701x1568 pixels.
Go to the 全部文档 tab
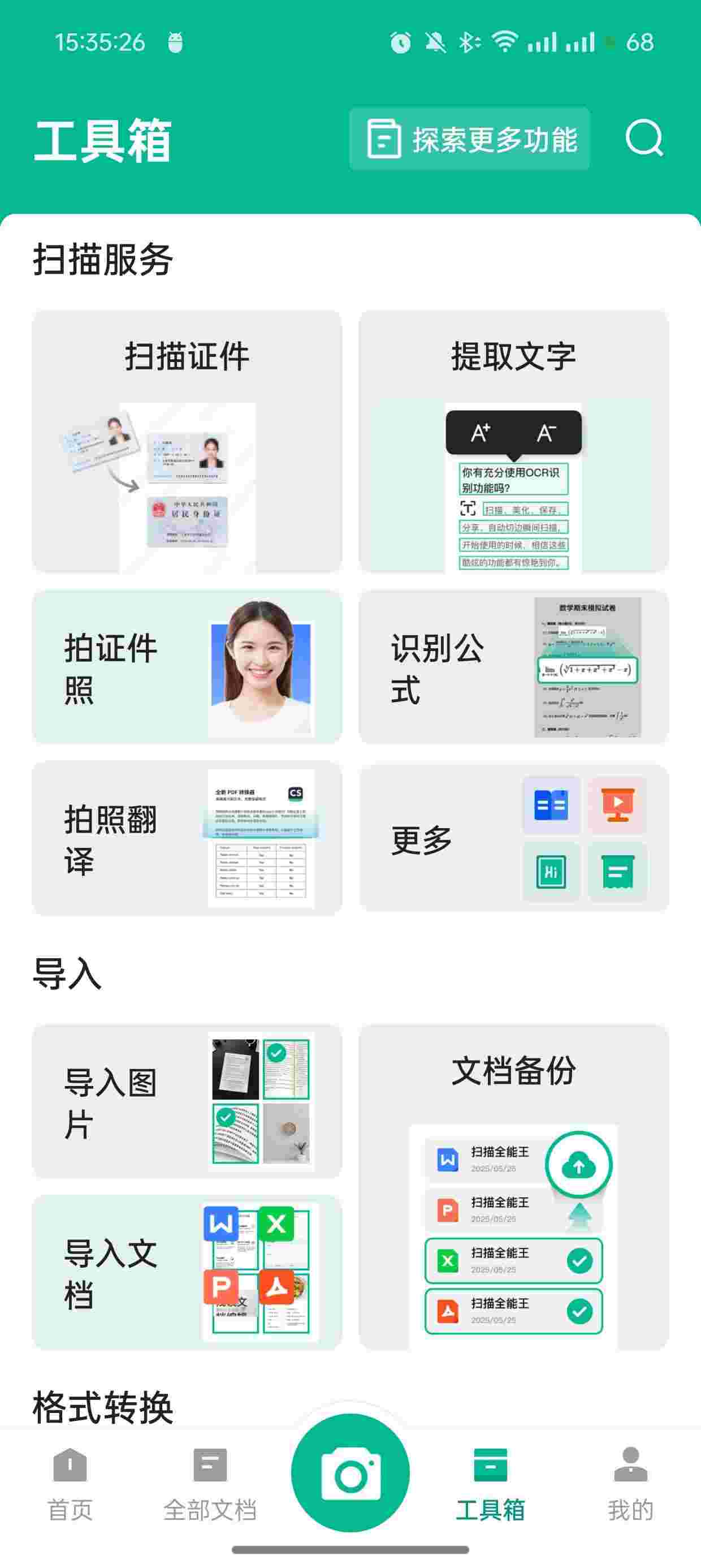tap(210, 1484)
